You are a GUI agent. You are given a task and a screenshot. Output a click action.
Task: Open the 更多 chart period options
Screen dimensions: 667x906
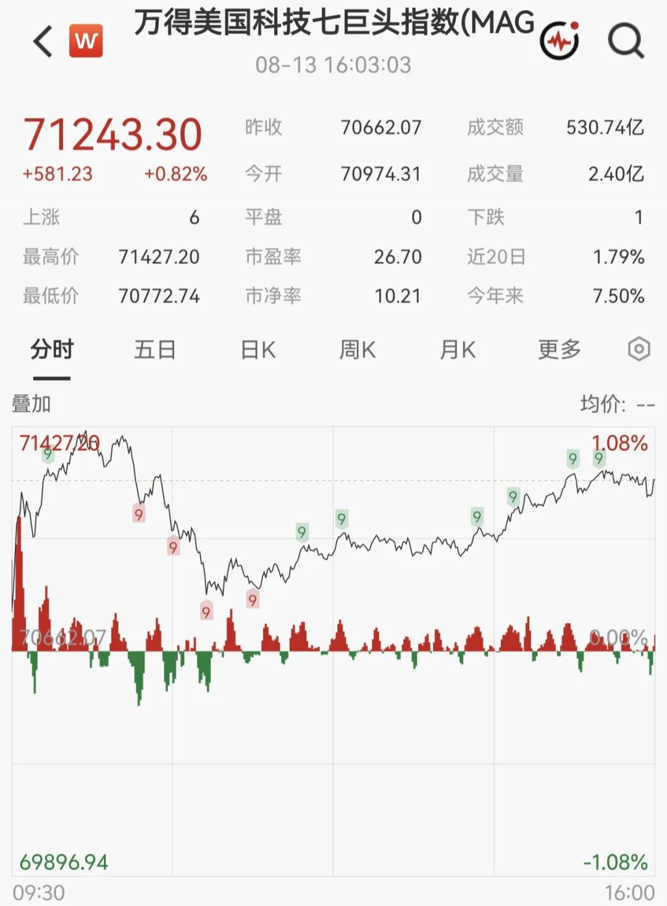(559, 350)
